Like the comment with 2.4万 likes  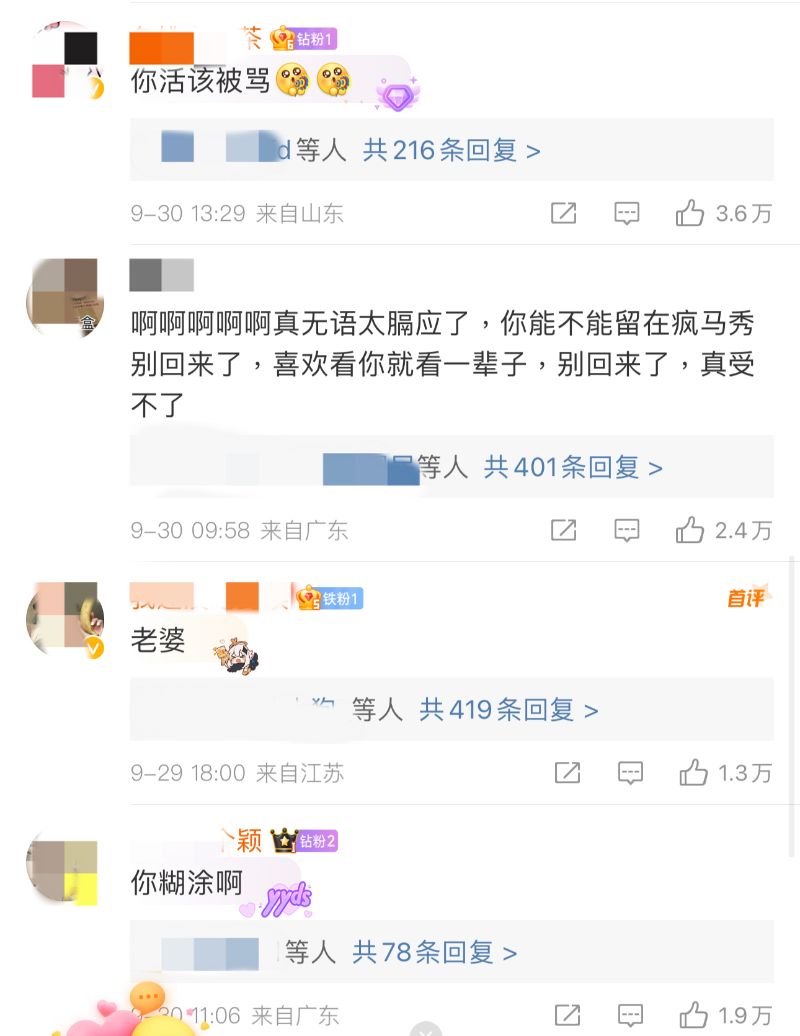(x=690, y=530)
